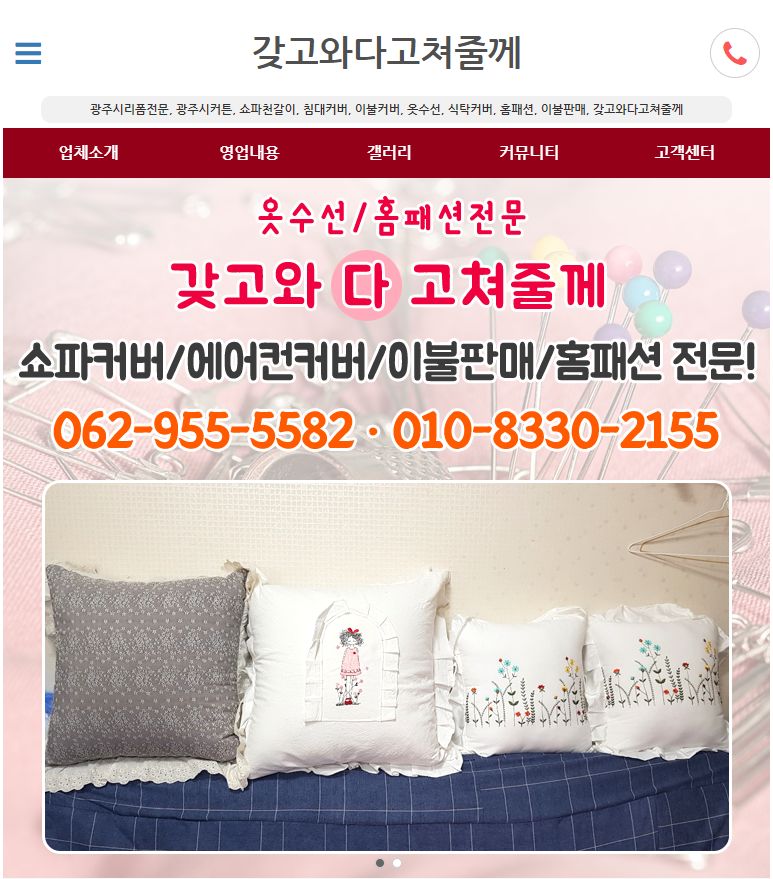The image size is (773, 879).
Task: Open the 커뮤니티 page
Action: tap(529, 153)
